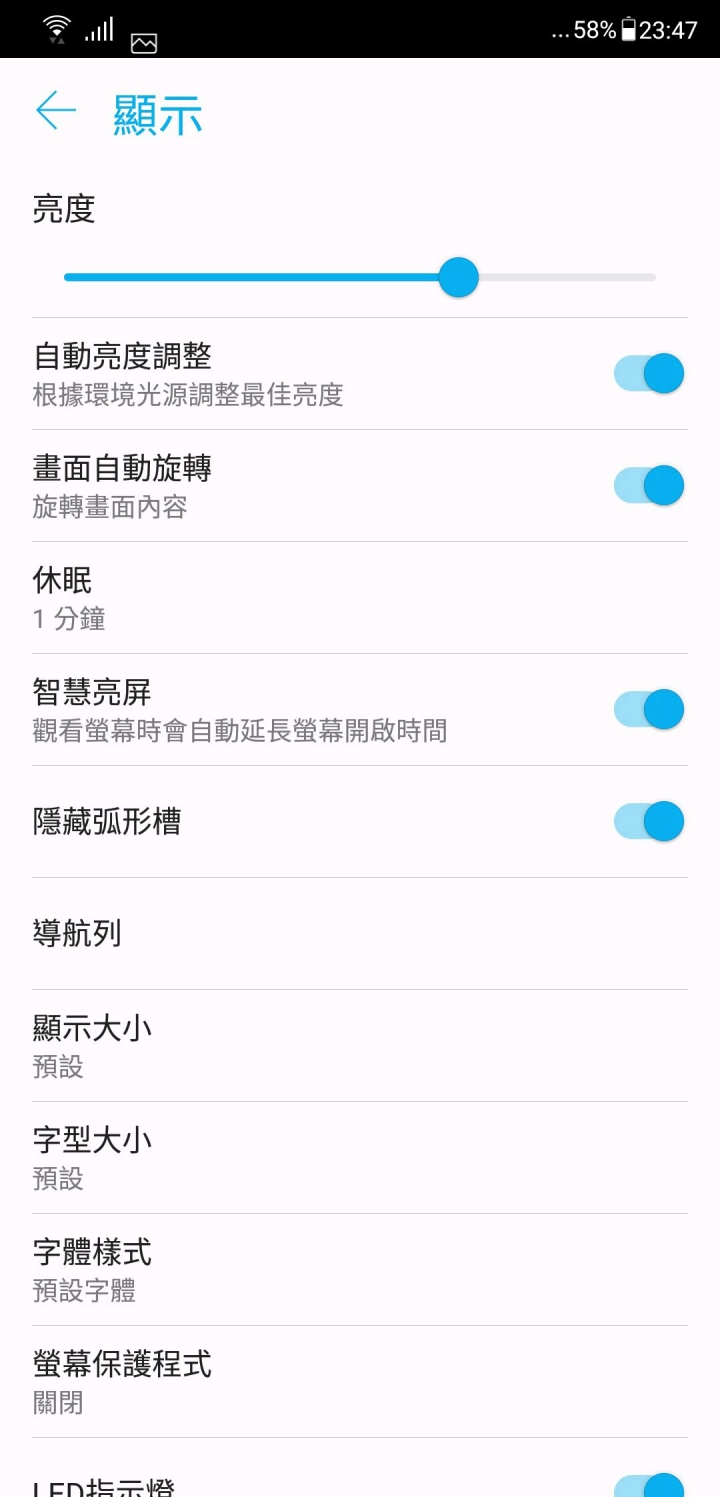Switch off 隱藏弧形槽
The height and width of the screenshot is (1497, 720).
(x=649, y=821)
